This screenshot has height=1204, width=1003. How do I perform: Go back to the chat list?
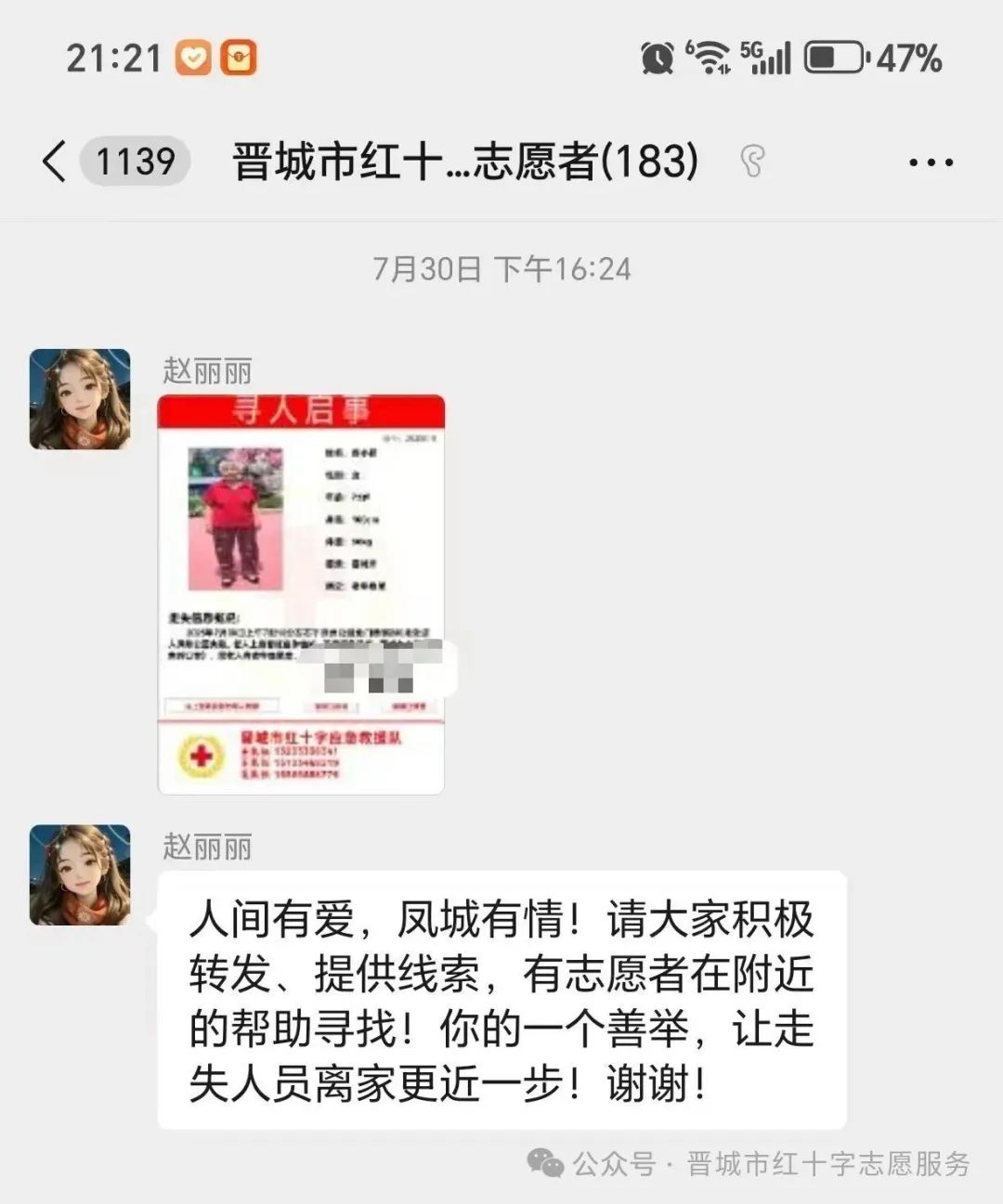click(x=56, y=162)
